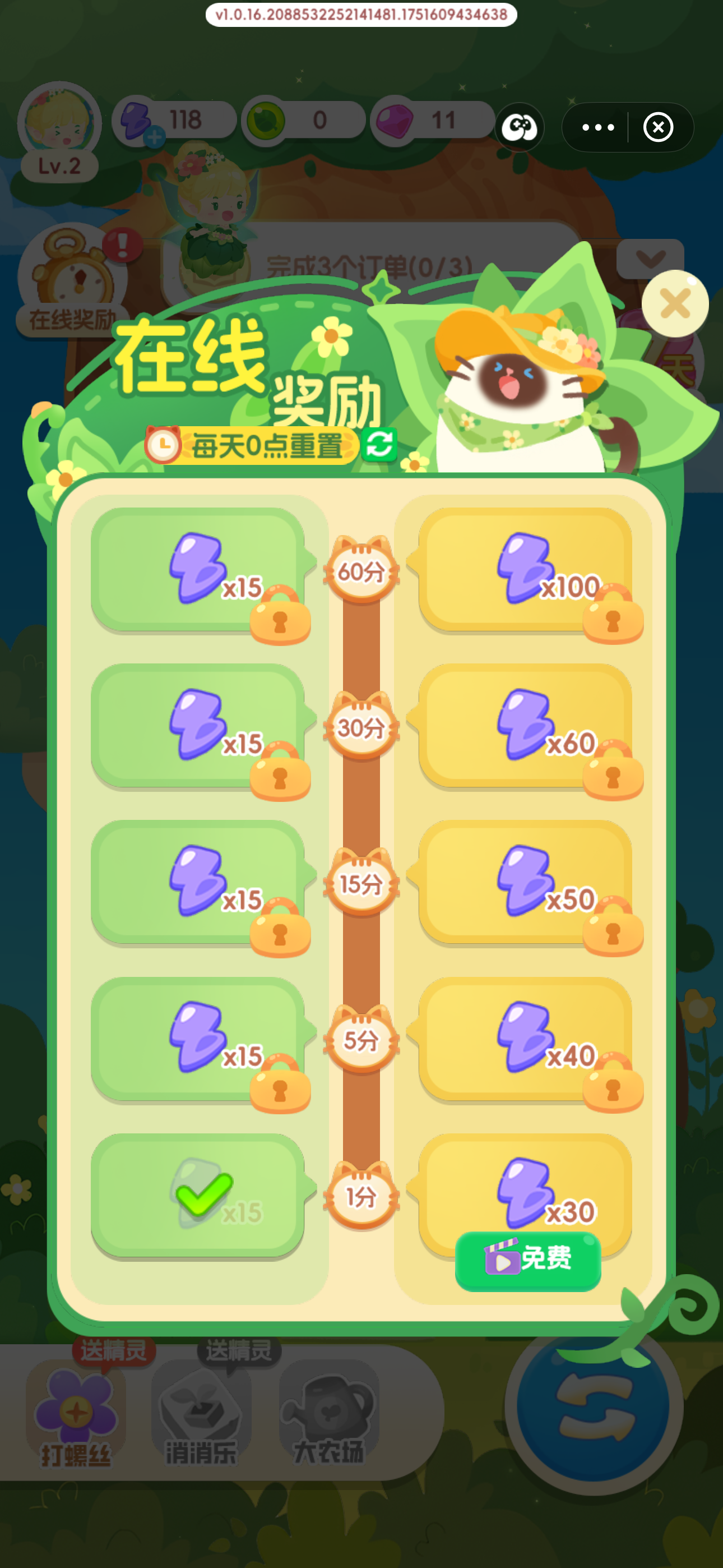Open the mini-program overflow menu
The height and width of the screenshot is (1568, 723).
pyautogui.click(x=597, y=127)
